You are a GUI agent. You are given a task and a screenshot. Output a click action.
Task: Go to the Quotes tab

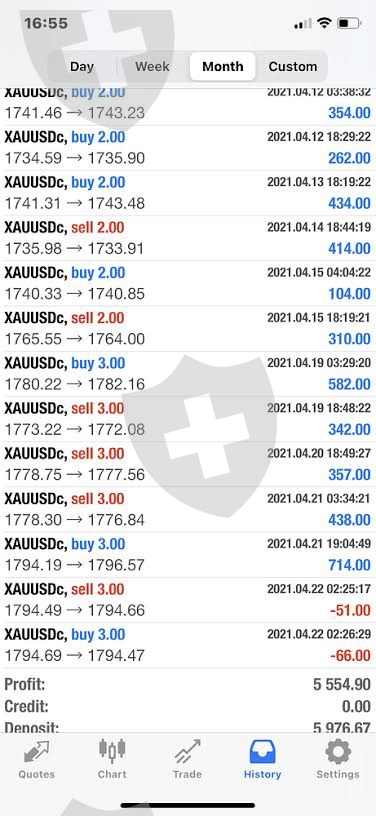(36, 759)
